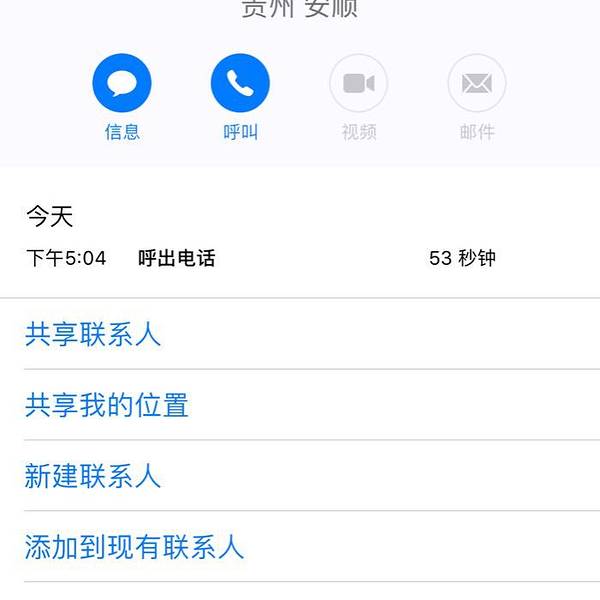
Task: Open 共享联系人 to share contact
Action: pyautogui.click(x=93, y=334)
